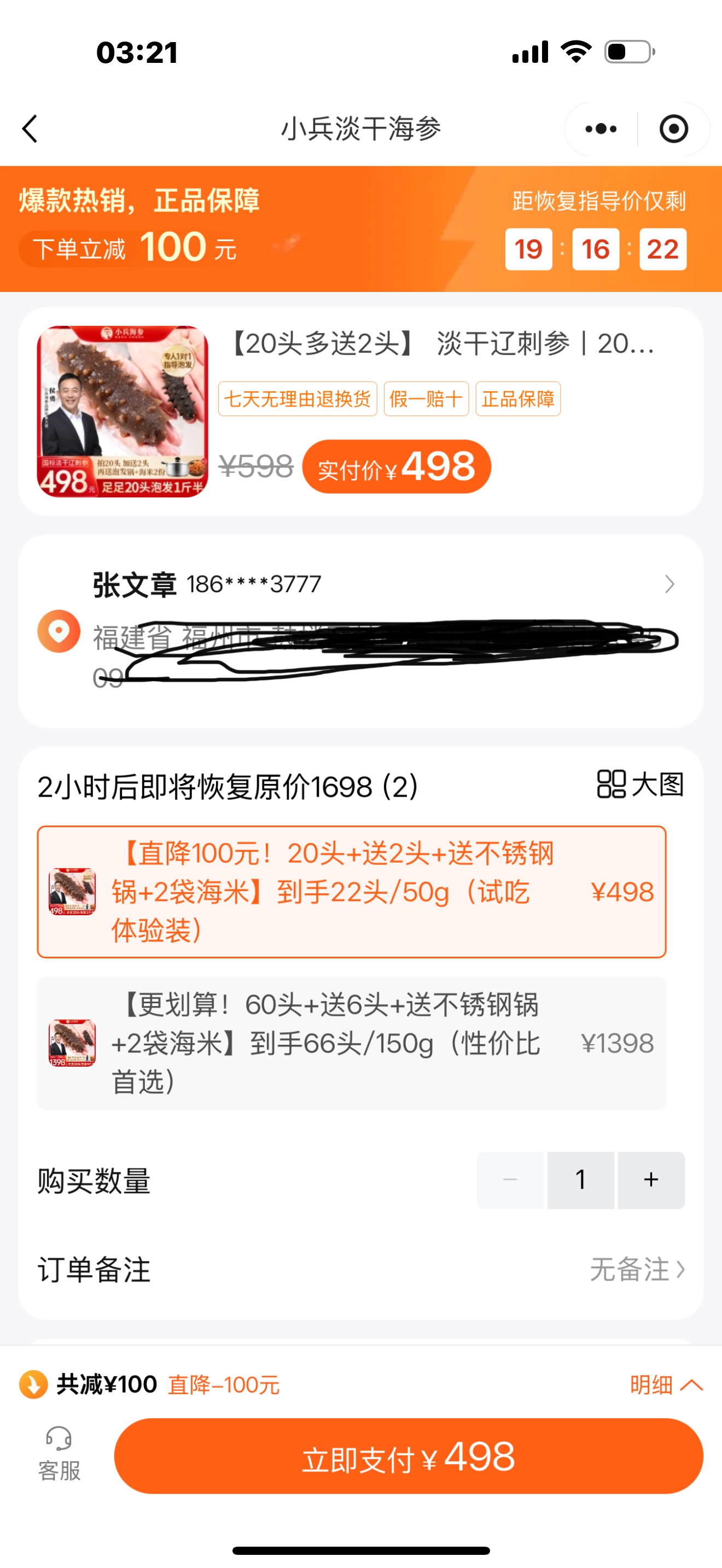Viewport: 722px width, 1568px height.
Task: Tap 立即支付 ¥498 to pay
Action: click(x=409, y=1455)
